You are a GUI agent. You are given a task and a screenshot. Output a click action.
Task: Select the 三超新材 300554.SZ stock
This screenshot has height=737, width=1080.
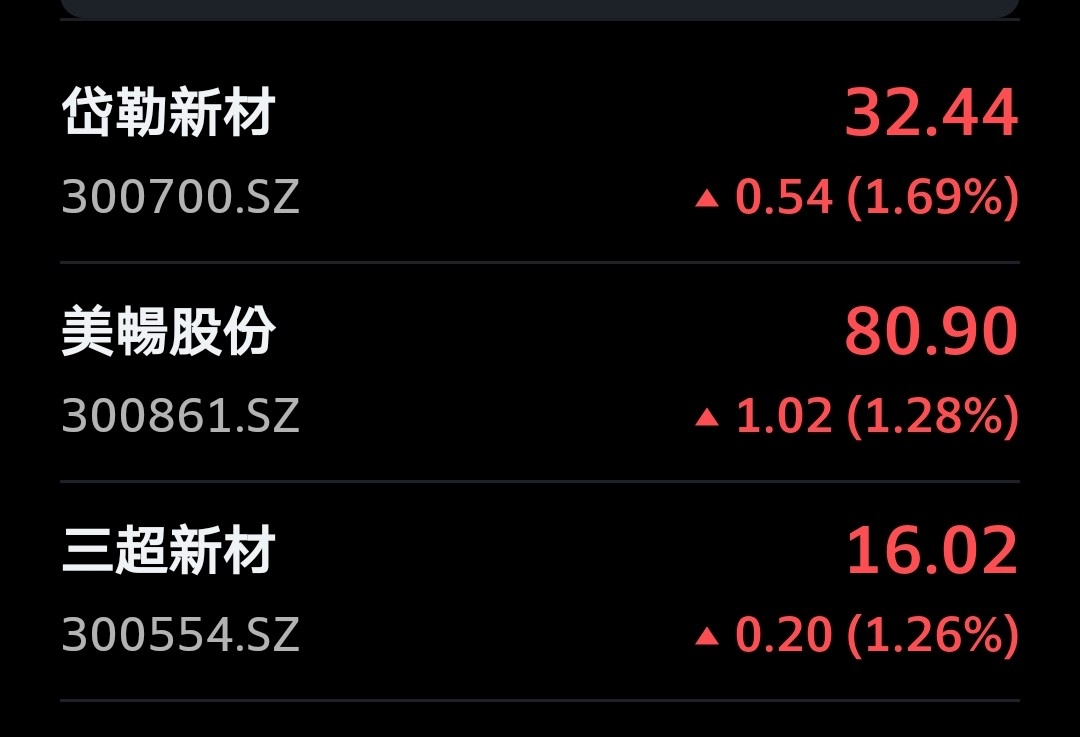(x=540, y=591)
